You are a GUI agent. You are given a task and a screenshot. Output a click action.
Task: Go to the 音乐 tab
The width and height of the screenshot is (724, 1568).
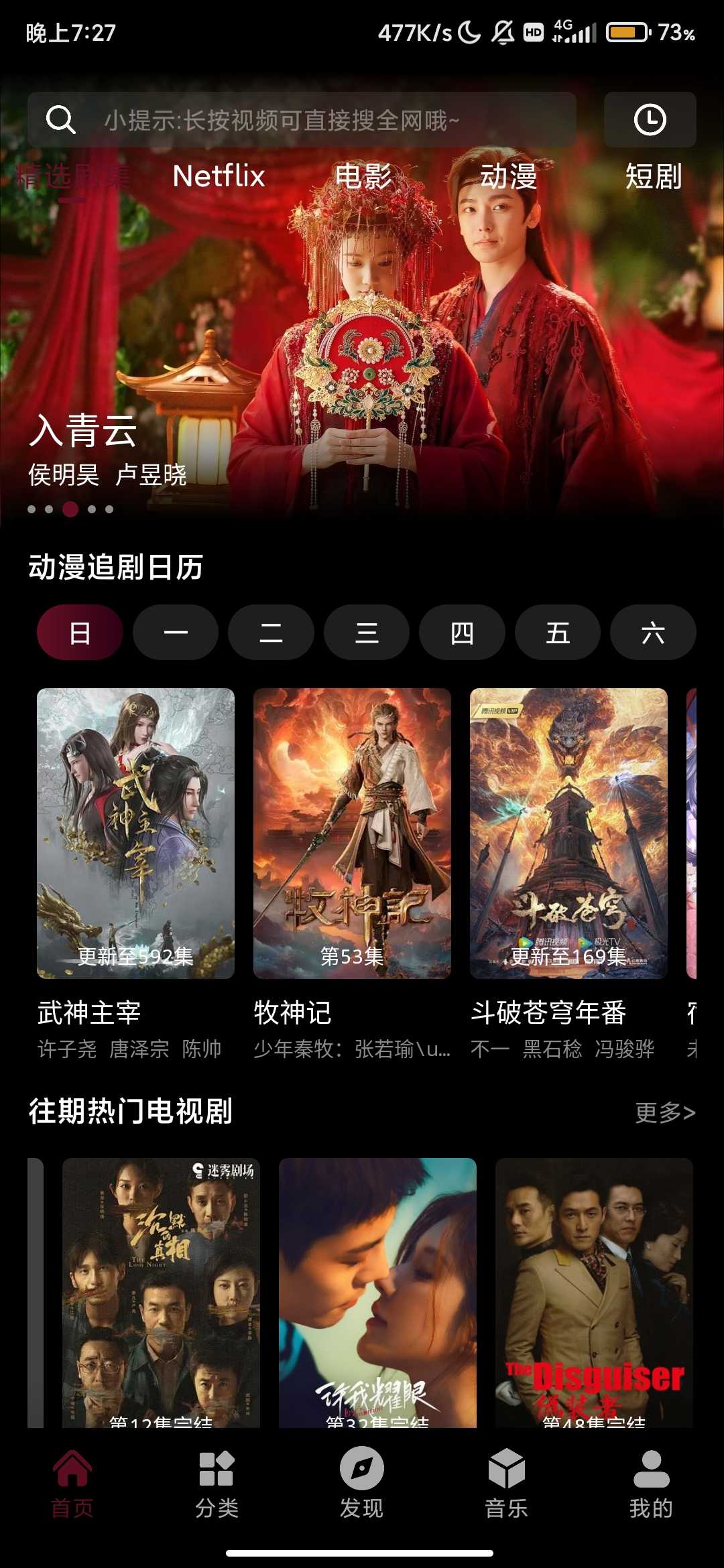pyautogui.click(x=506, y=1483)
